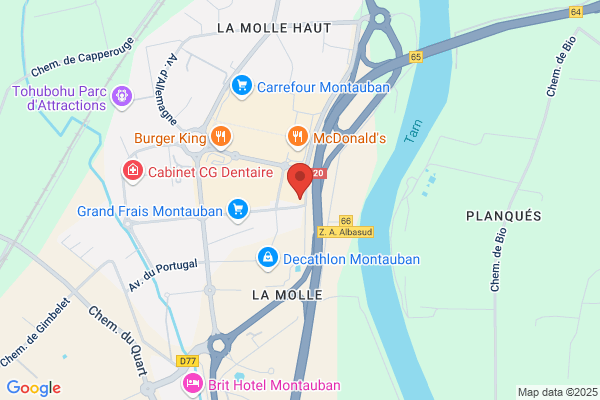Open the Tohubohu Parc d'Attractions marker
Image resolution: width=600 pixels, height=400 pixels.
[122, 97]
